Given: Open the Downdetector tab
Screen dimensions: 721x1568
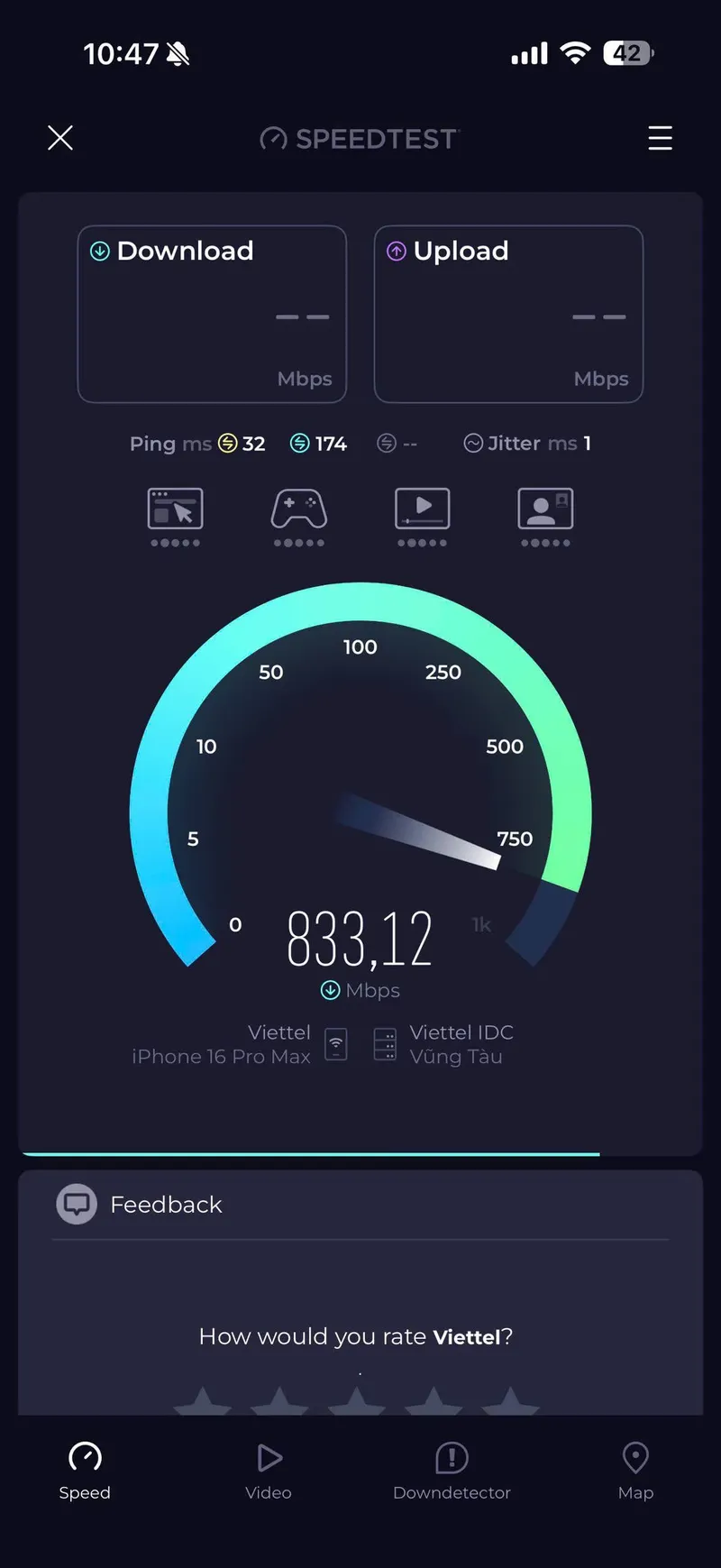Looking at the screenshot, I should (452, 1472).
